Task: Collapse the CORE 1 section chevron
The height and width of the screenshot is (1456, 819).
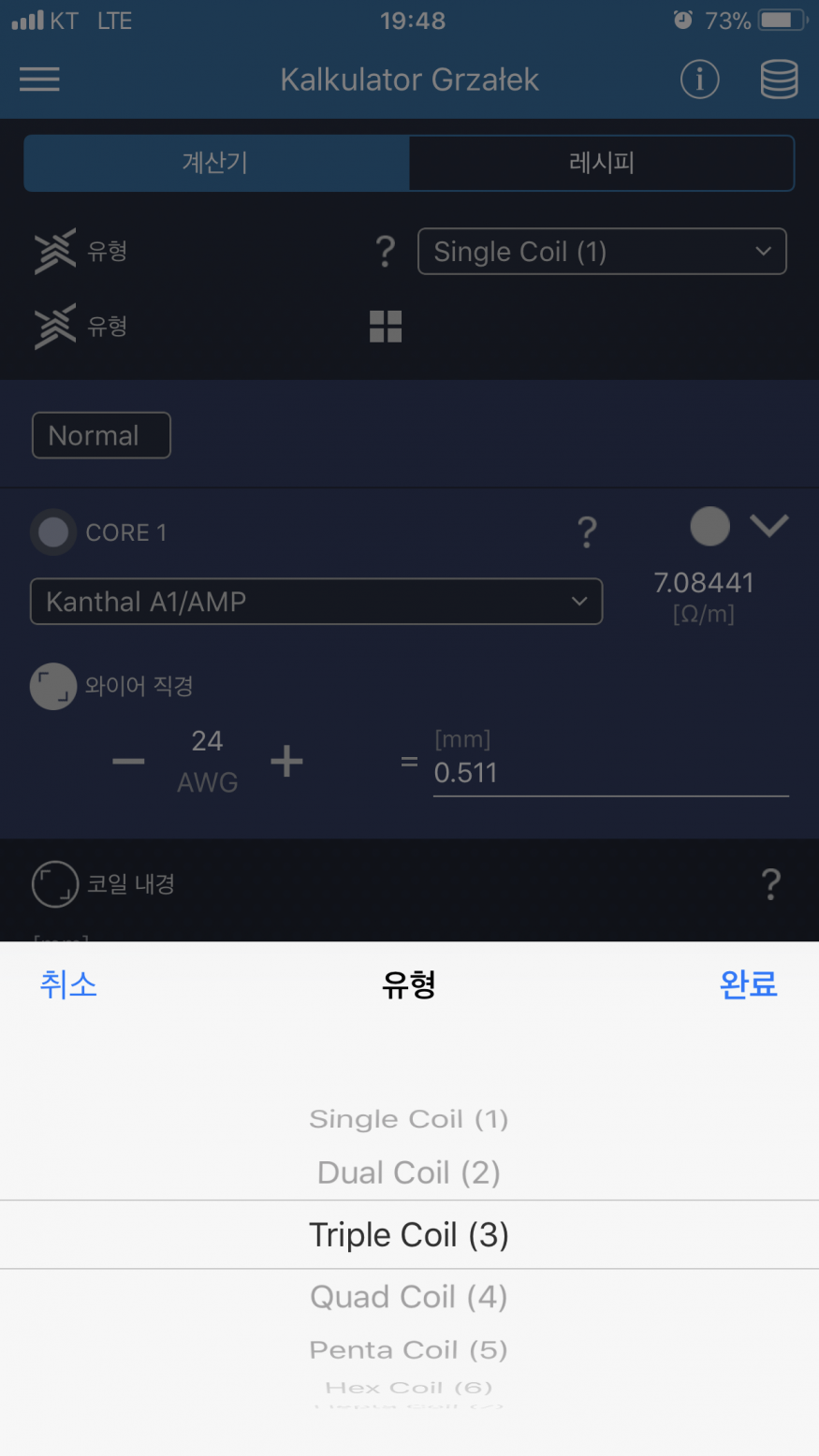Action: (x=768, y=526)
